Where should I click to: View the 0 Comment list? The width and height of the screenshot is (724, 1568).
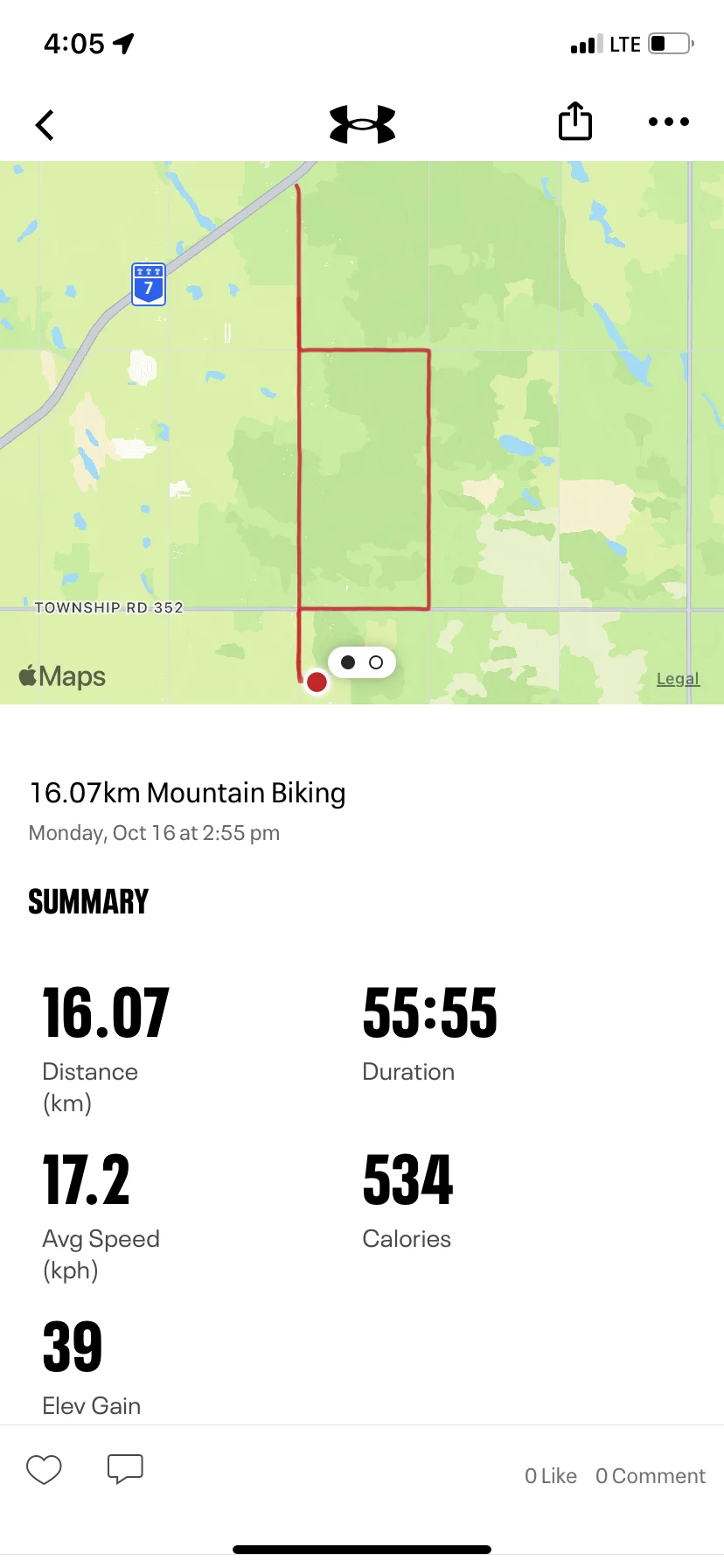pyautogui.click(x=650, y=1476)
